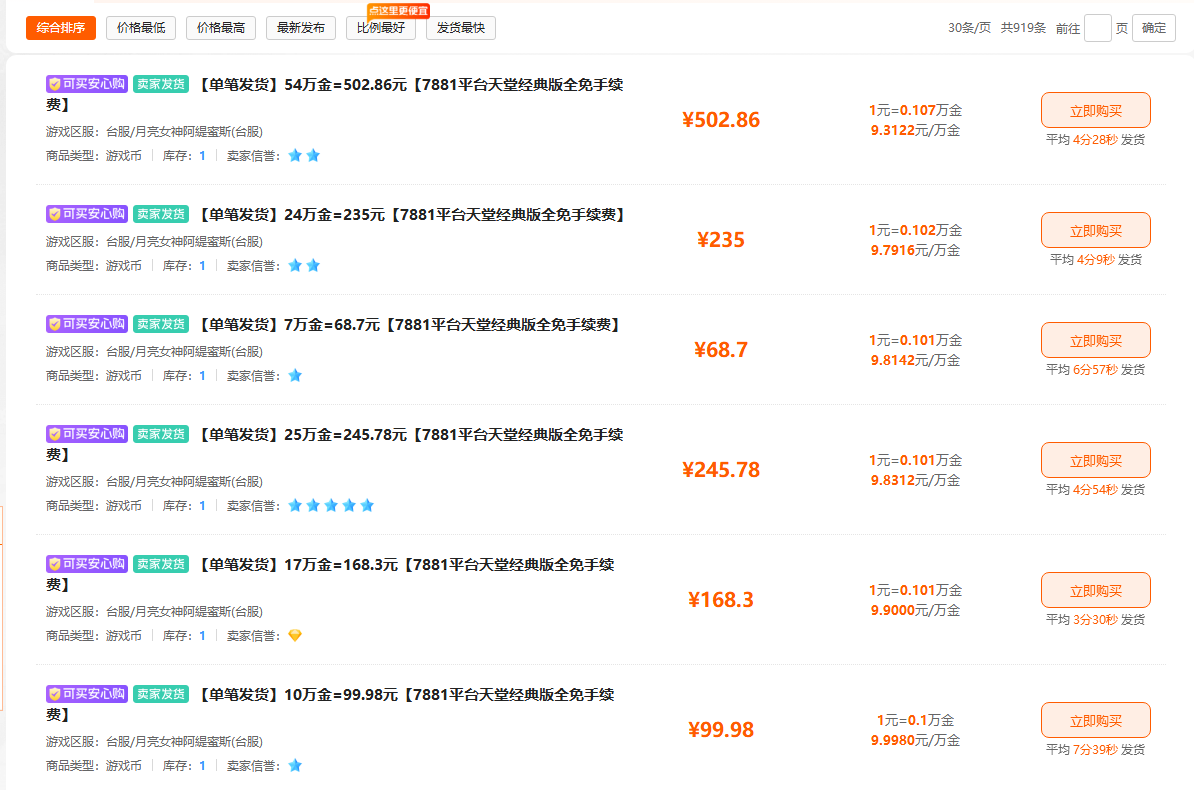This screenshot has height=790, width=1194.
Task: Tap 立即购买 for the ¥235 listing
Action: tap(1095, 230)
